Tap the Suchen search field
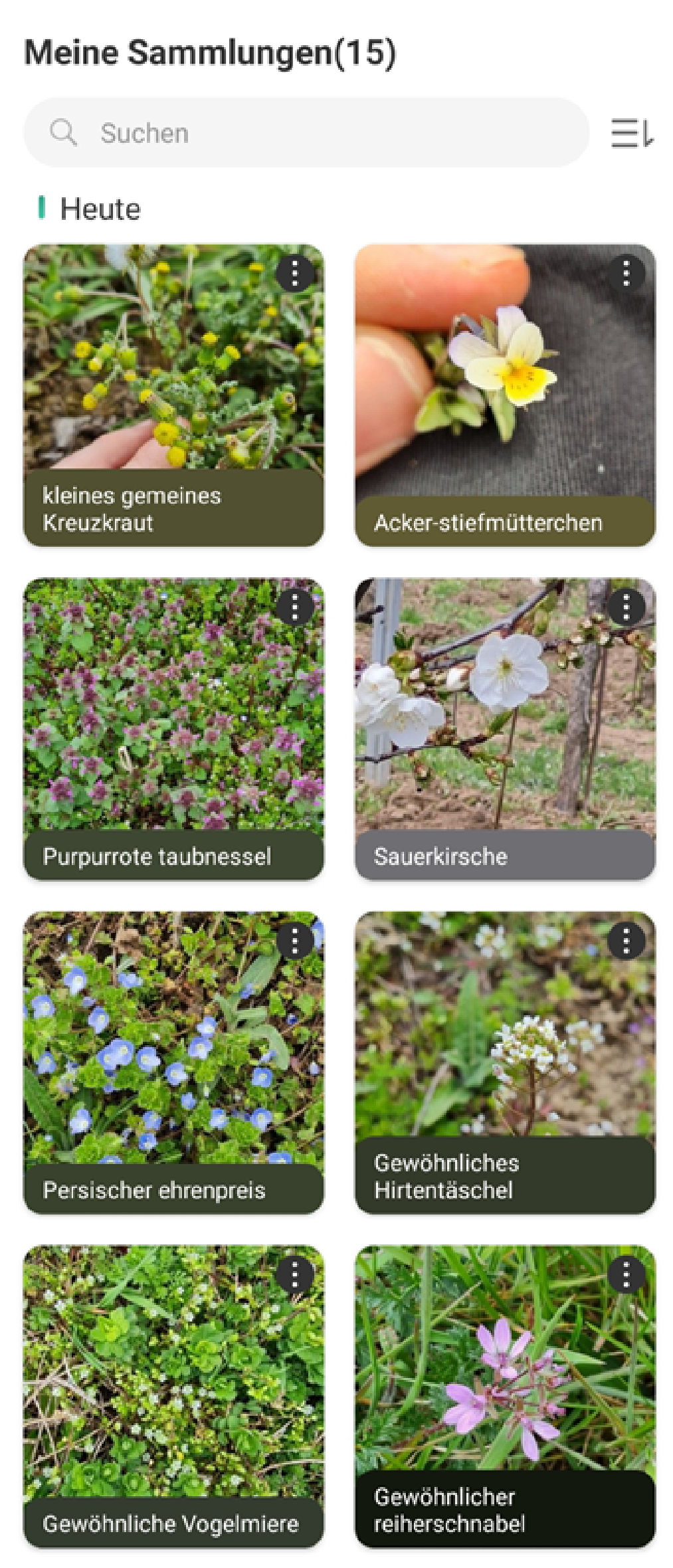This screenshot has height=1568, width=673. point(306,133)
